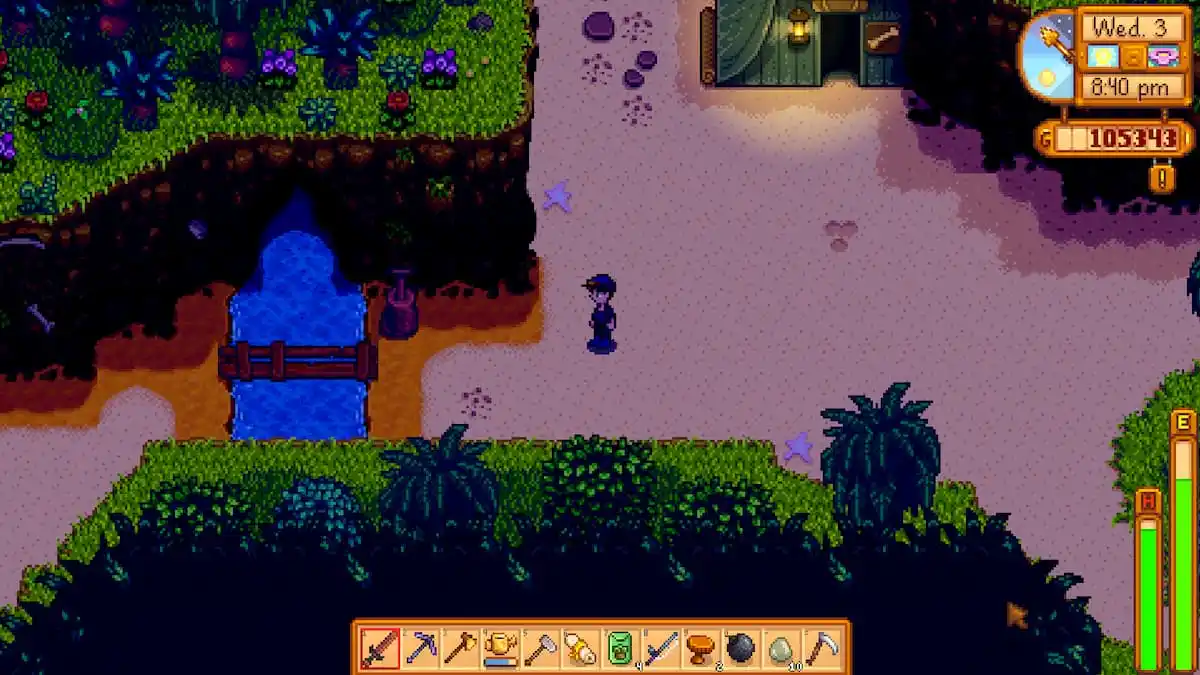Select the pickaxe tool
Image resolution: width=1200 pixels, height=675 pixels.
[421, 649]
